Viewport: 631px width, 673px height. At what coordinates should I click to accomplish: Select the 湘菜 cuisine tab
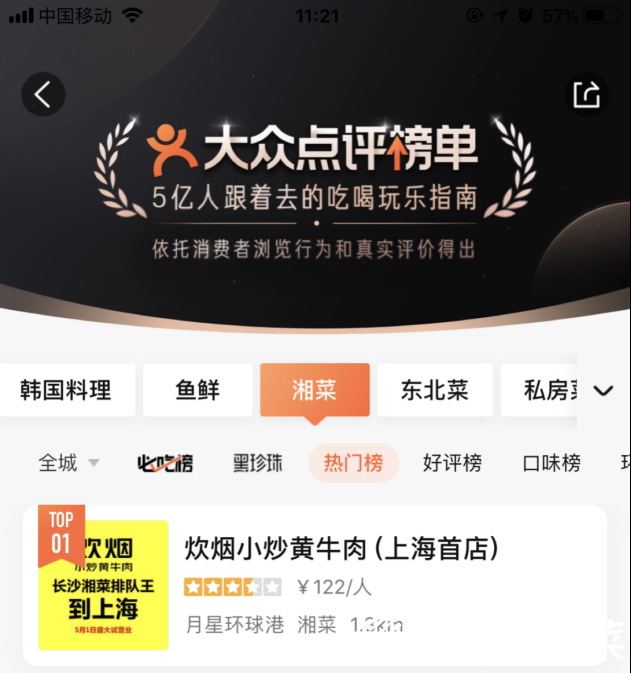(x=315, y=390)
